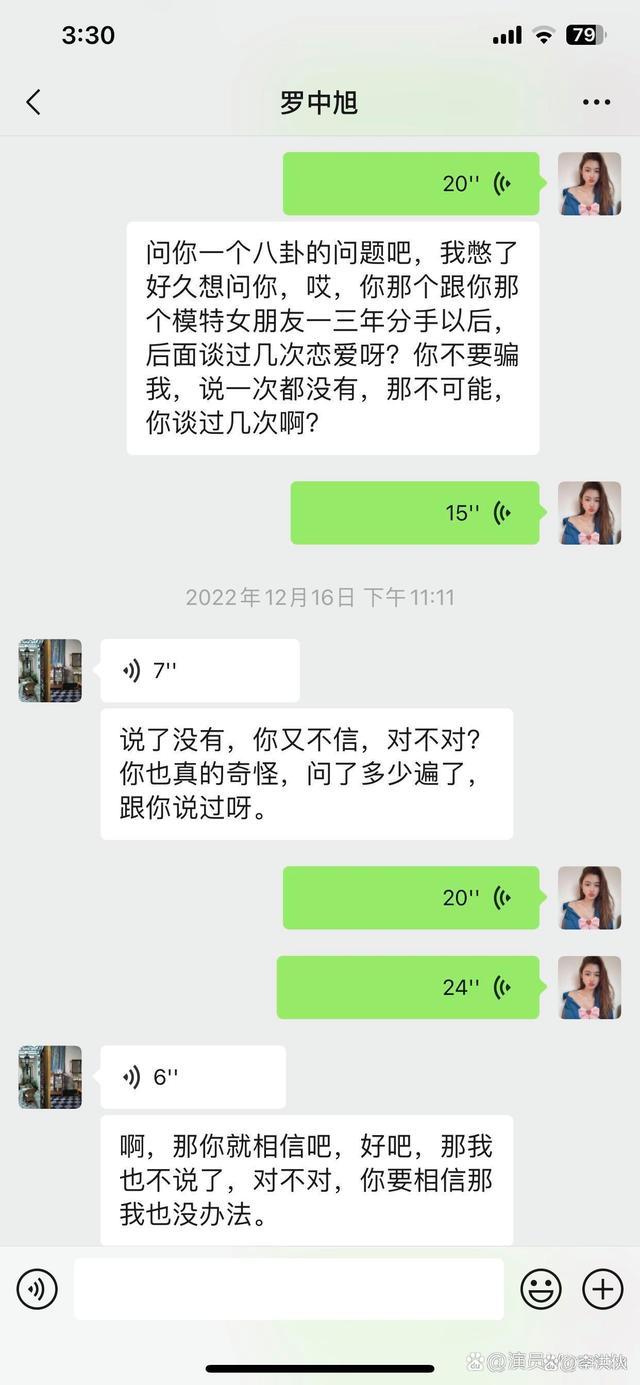Open the contact avatar beside the 7-second voice message
This screenshot has height=1385, width=640.
[x=50, y=671]
